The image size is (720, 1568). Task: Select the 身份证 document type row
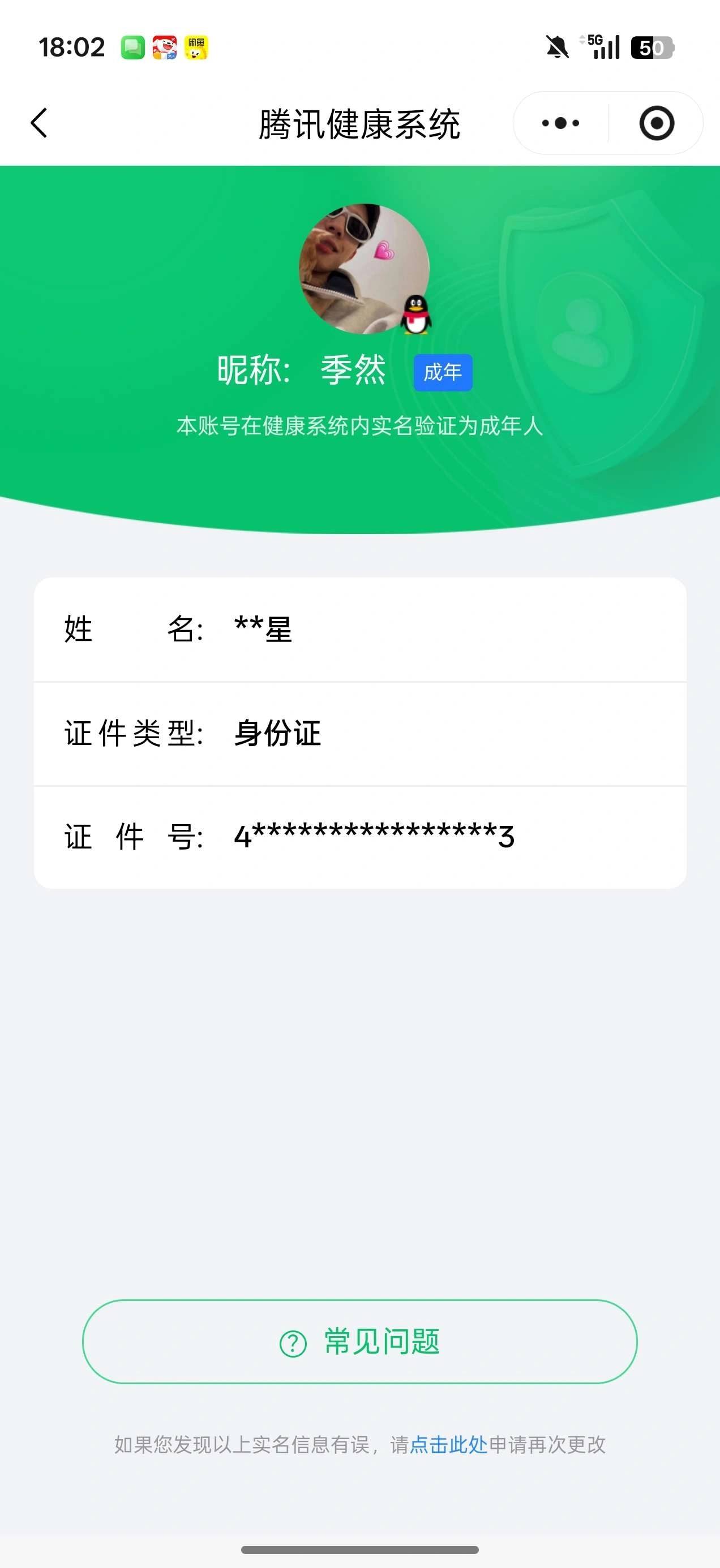click(x=360, y=734)
